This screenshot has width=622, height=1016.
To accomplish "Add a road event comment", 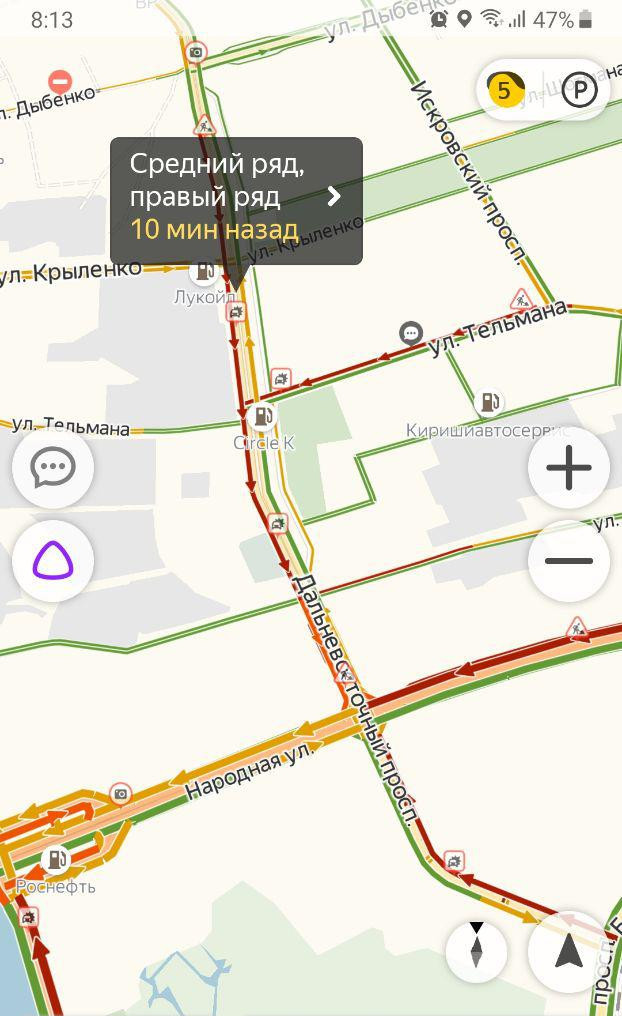I will (x=53, y=467).
